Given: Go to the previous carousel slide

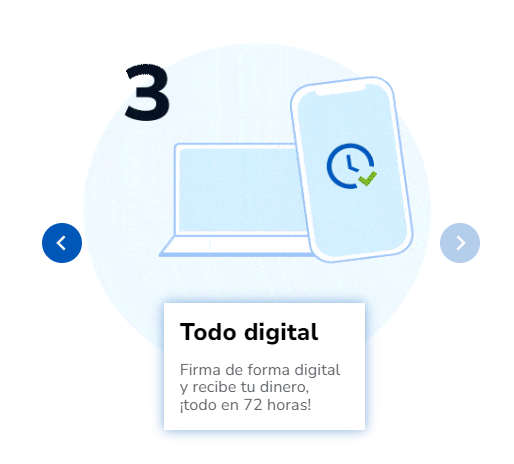Looking at the screenshot, I should click(x=62, y=243).
